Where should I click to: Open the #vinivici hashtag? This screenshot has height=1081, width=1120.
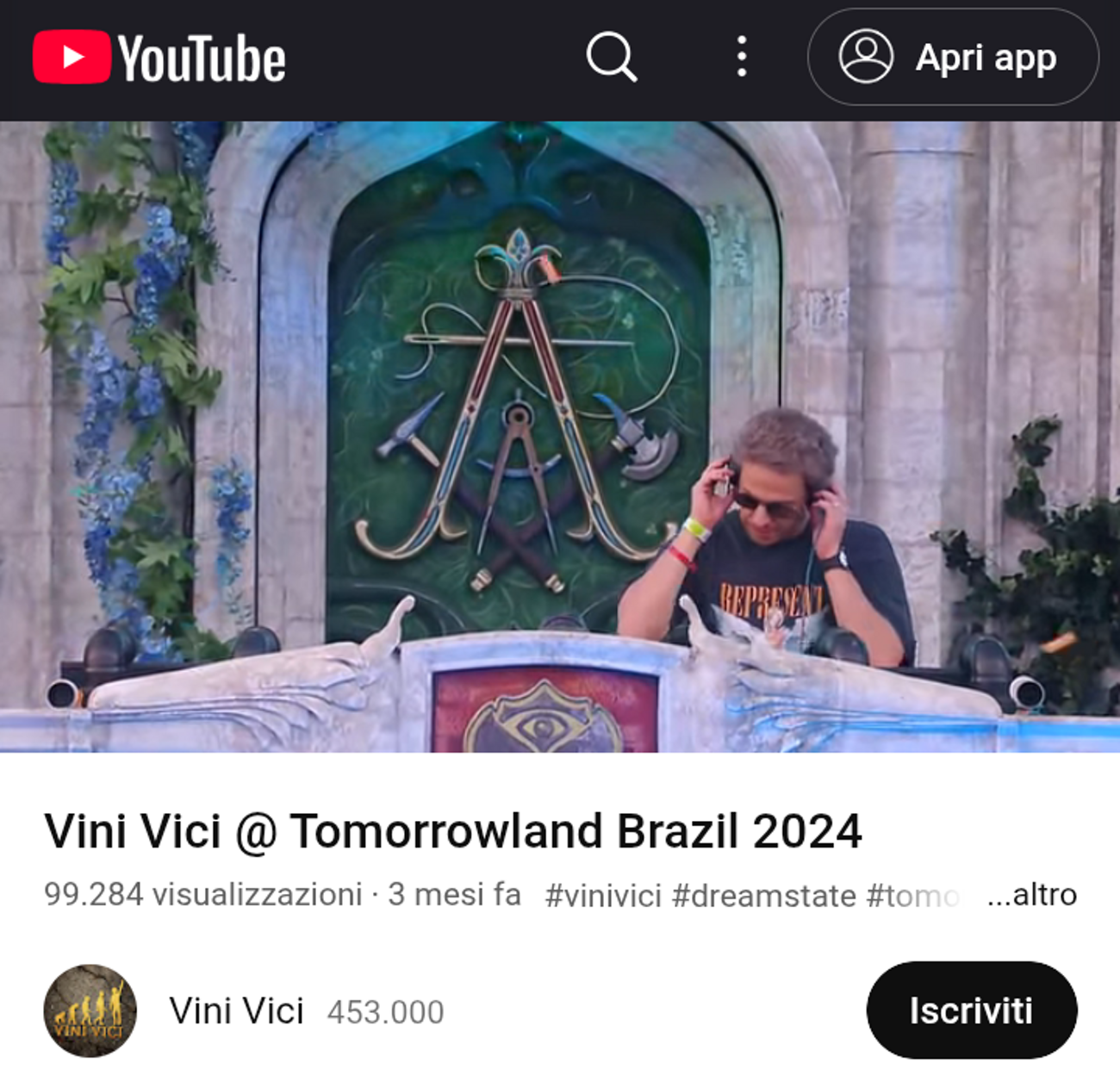click(x=603, y=896)
